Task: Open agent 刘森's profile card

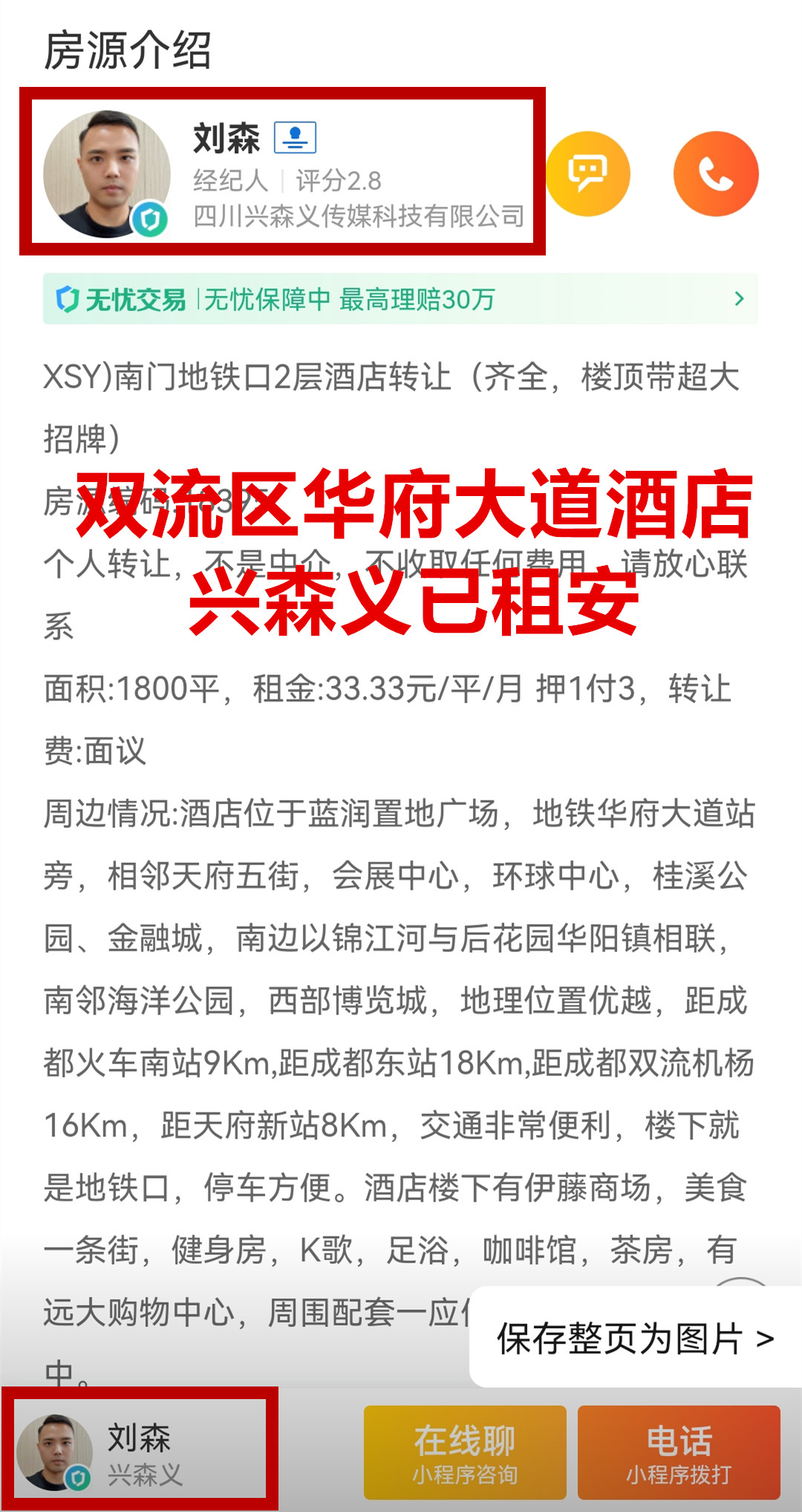Action: [282, 172]
